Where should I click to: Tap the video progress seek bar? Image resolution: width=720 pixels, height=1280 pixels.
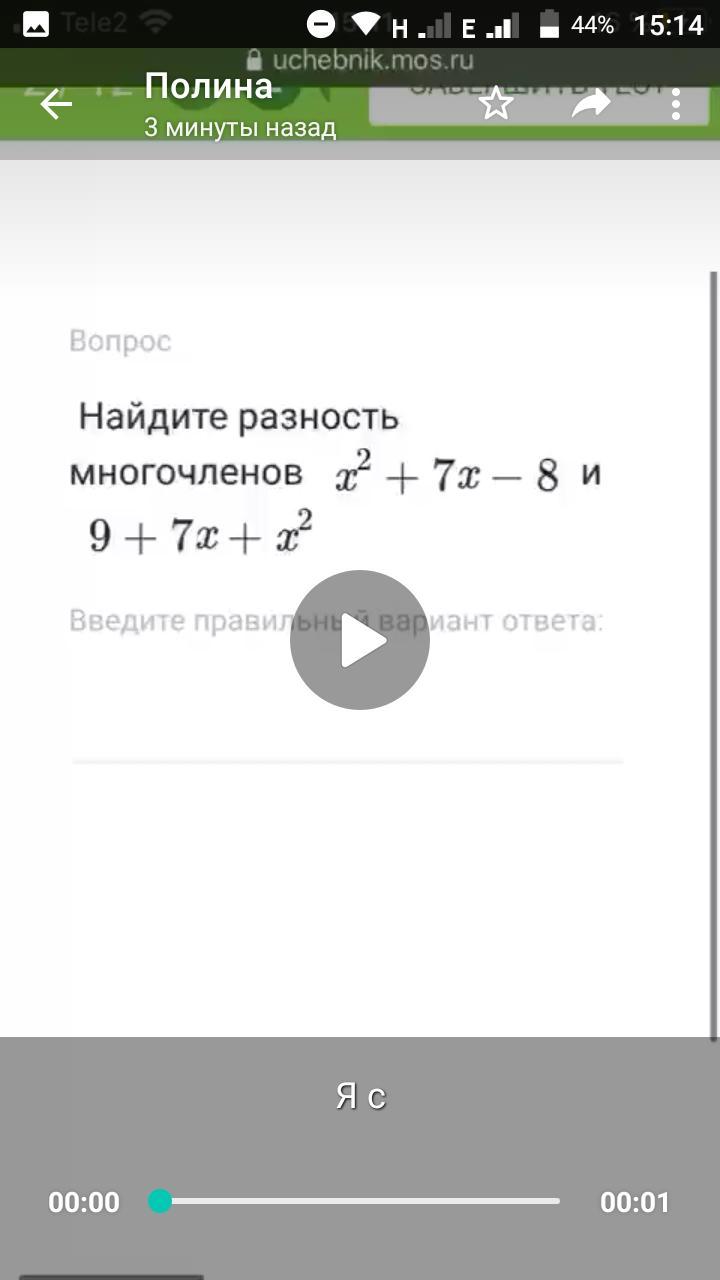tap(360, 1201)
